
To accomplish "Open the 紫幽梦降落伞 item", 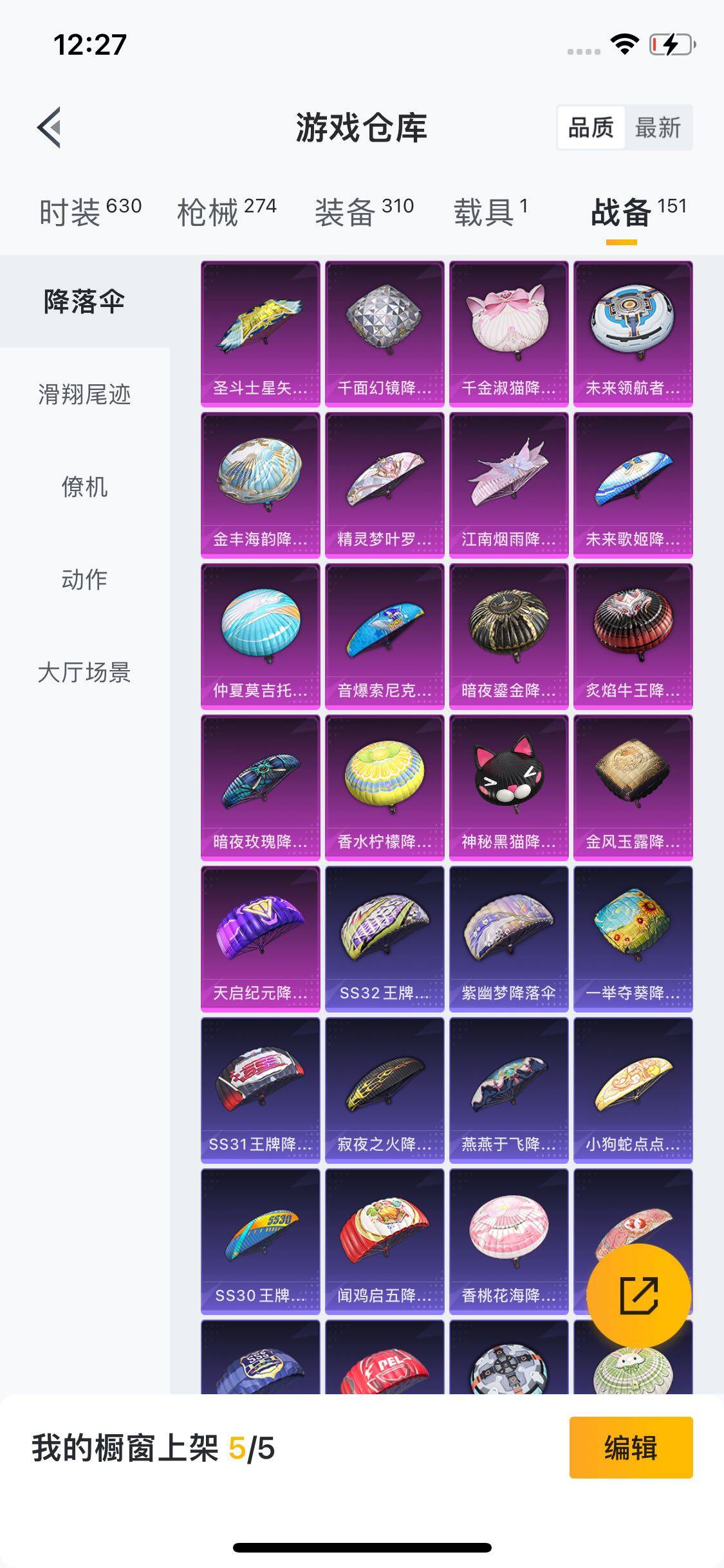I will click(x=509, y=938).
